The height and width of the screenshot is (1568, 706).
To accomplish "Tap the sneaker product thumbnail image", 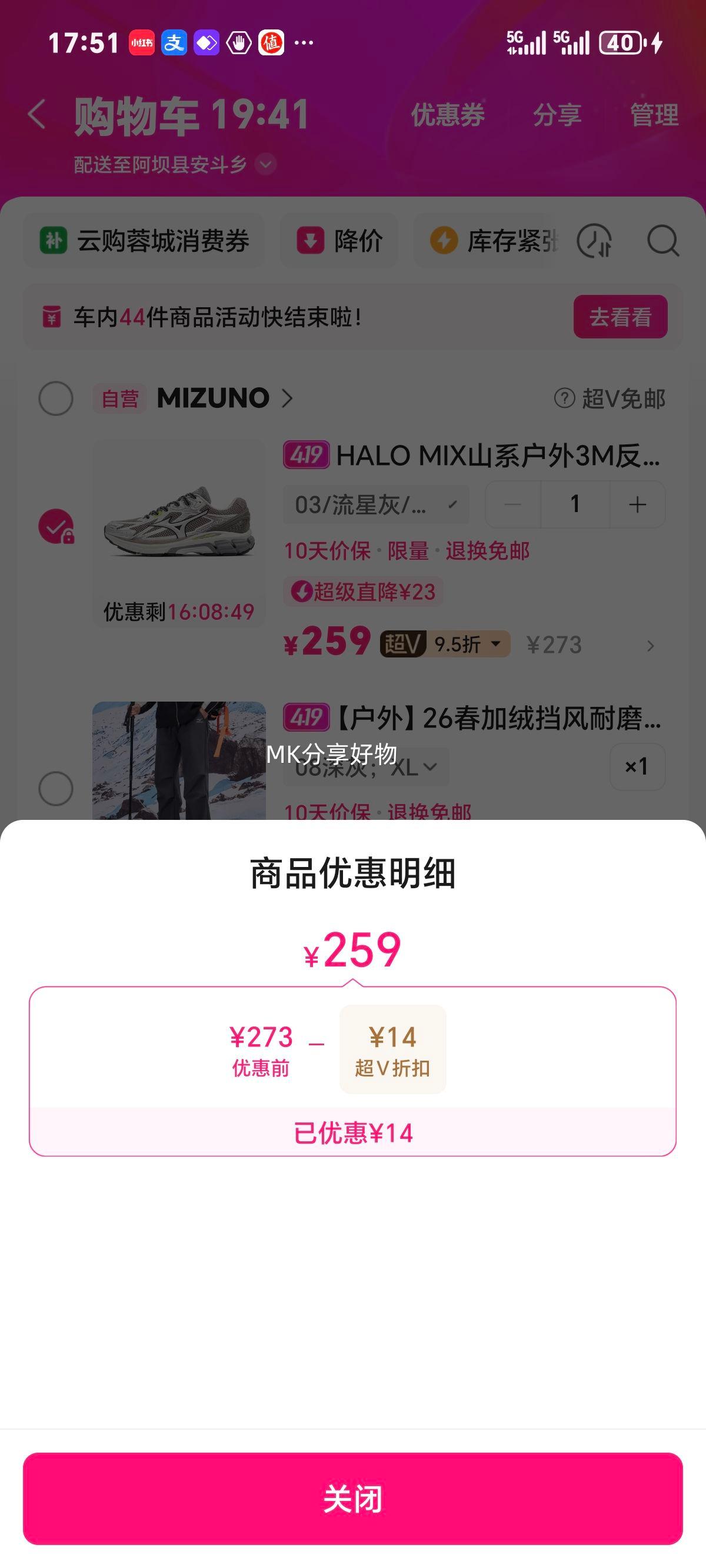I will tap(179, 523).
